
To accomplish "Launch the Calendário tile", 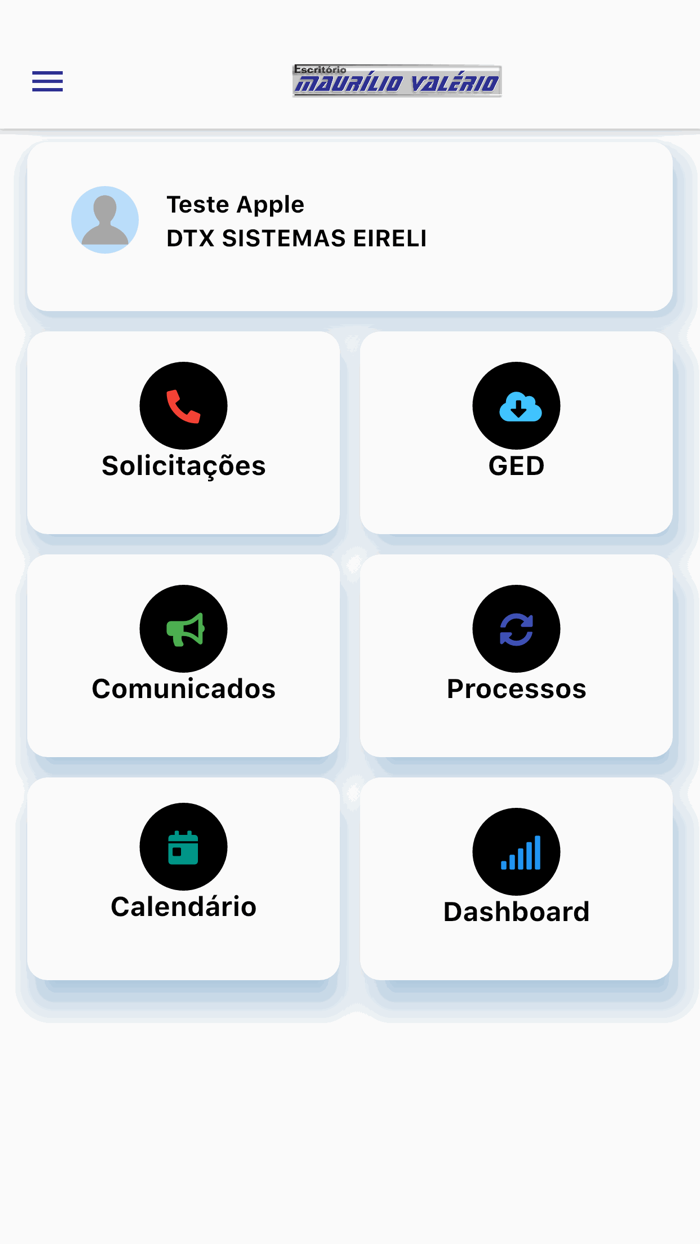I will tap(183, 877).
